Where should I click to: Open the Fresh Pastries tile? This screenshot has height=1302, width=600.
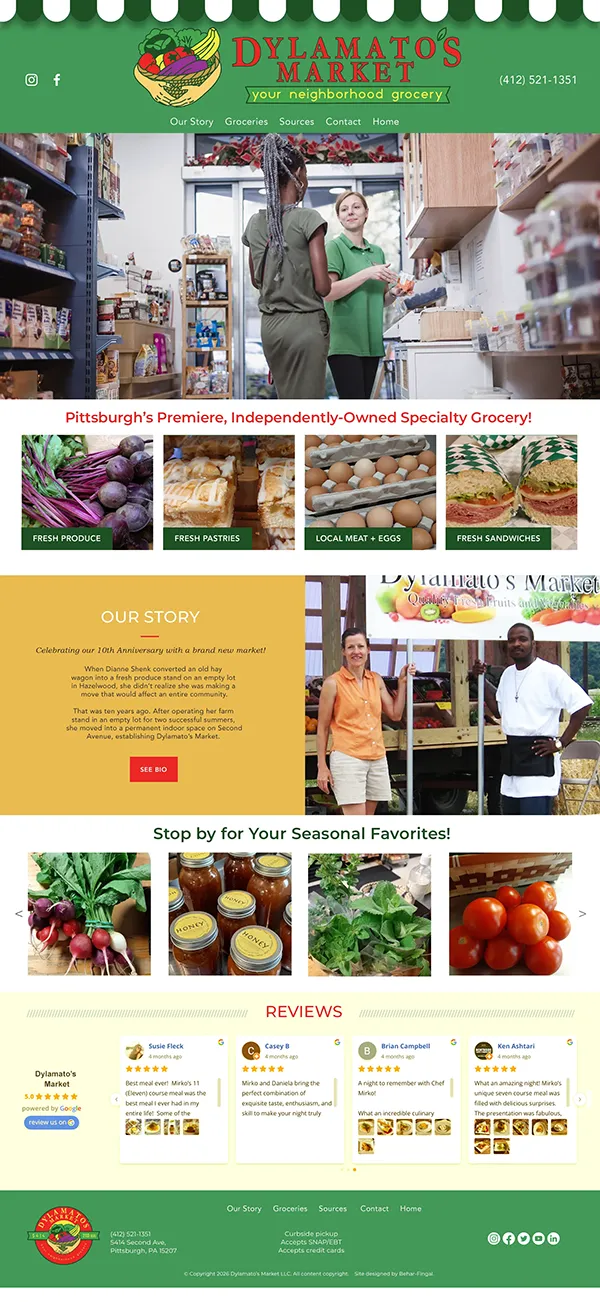pyautogui.click(x=229, y=492)
